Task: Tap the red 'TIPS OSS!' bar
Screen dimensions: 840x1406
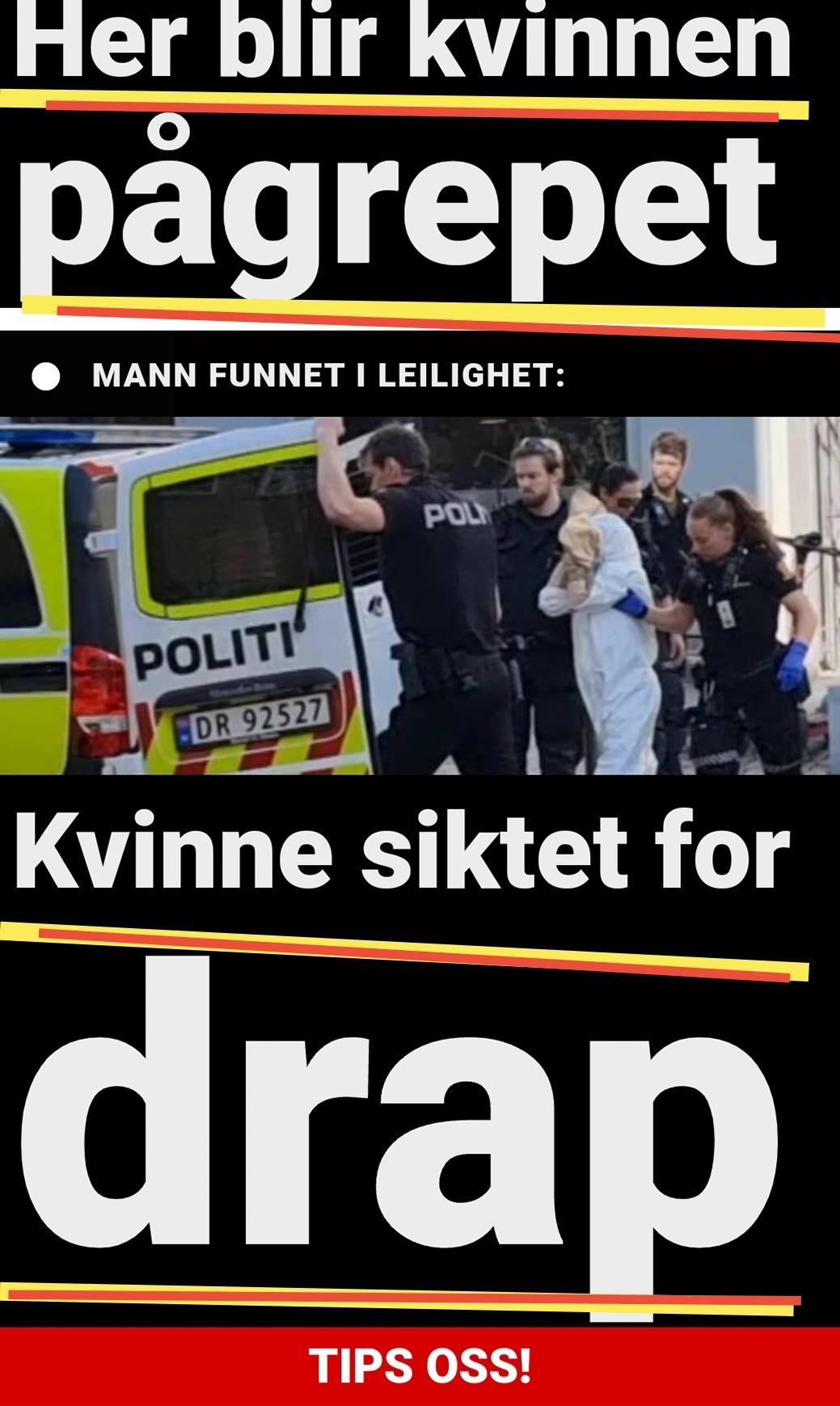Action: (420, 1366)
